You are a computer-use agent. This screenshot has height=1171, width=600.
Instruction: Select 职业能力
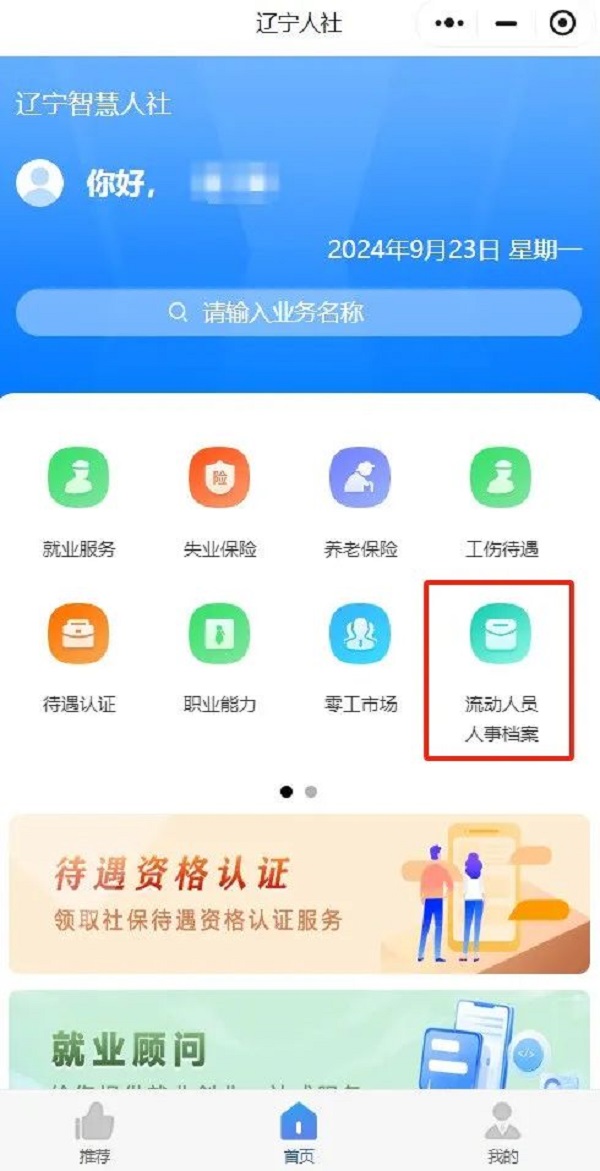220,657
